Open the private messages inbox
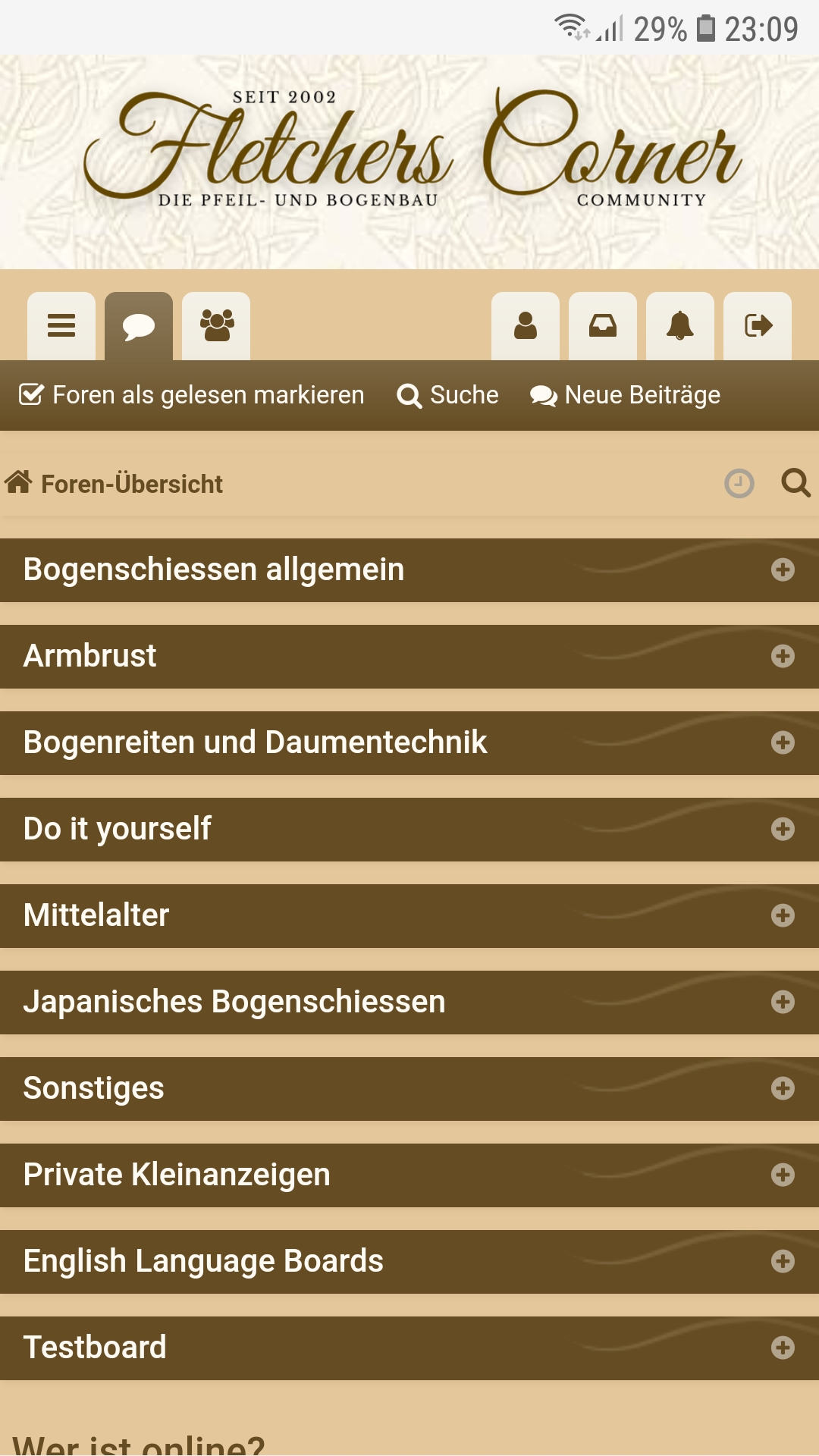Image resolution: width=819 pixels, height=1456 pixels. pyautogui.click(x=603, y=326)
